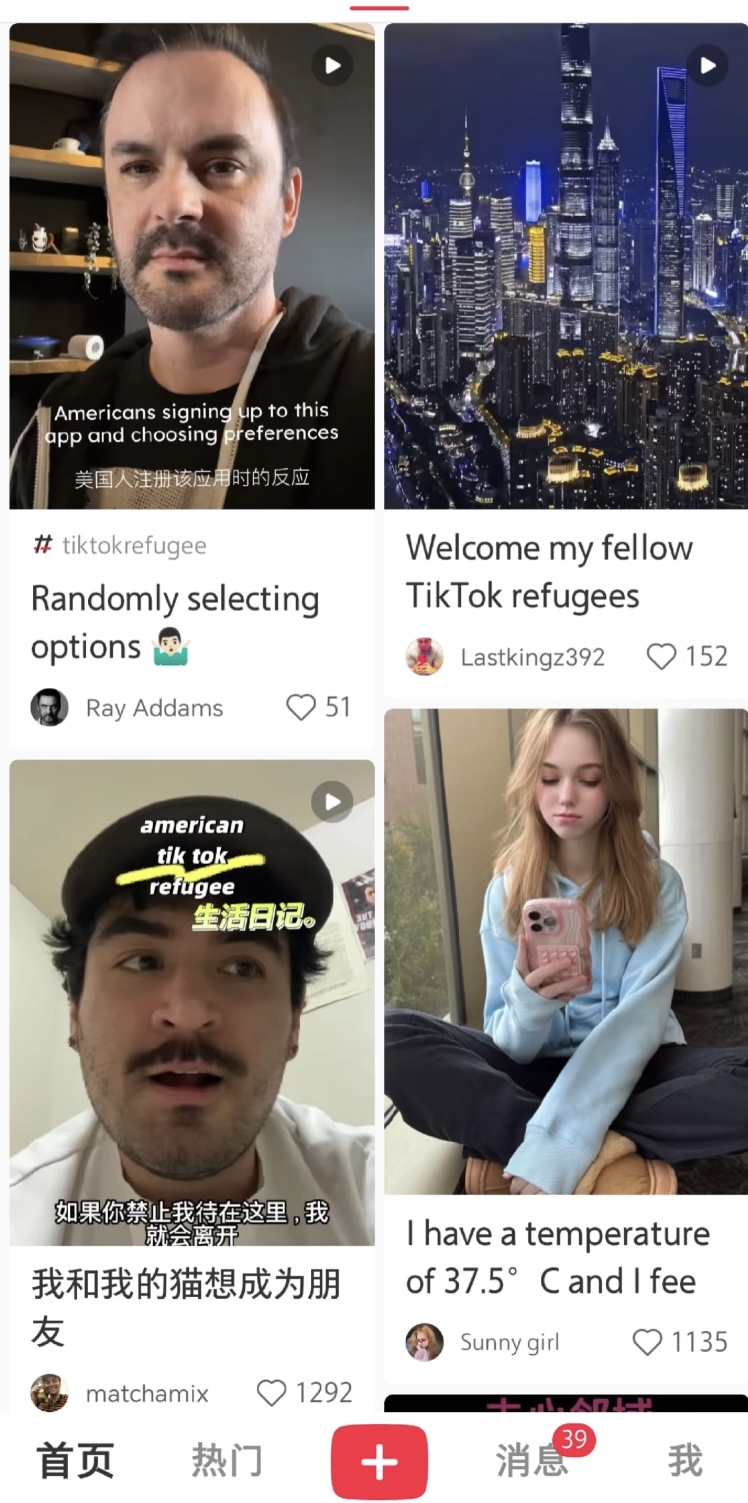Tap the #tiktokrefugee hashtag
Image resolution: width=748 pixels, height=1503 pixels.
[x=120, y=545]
